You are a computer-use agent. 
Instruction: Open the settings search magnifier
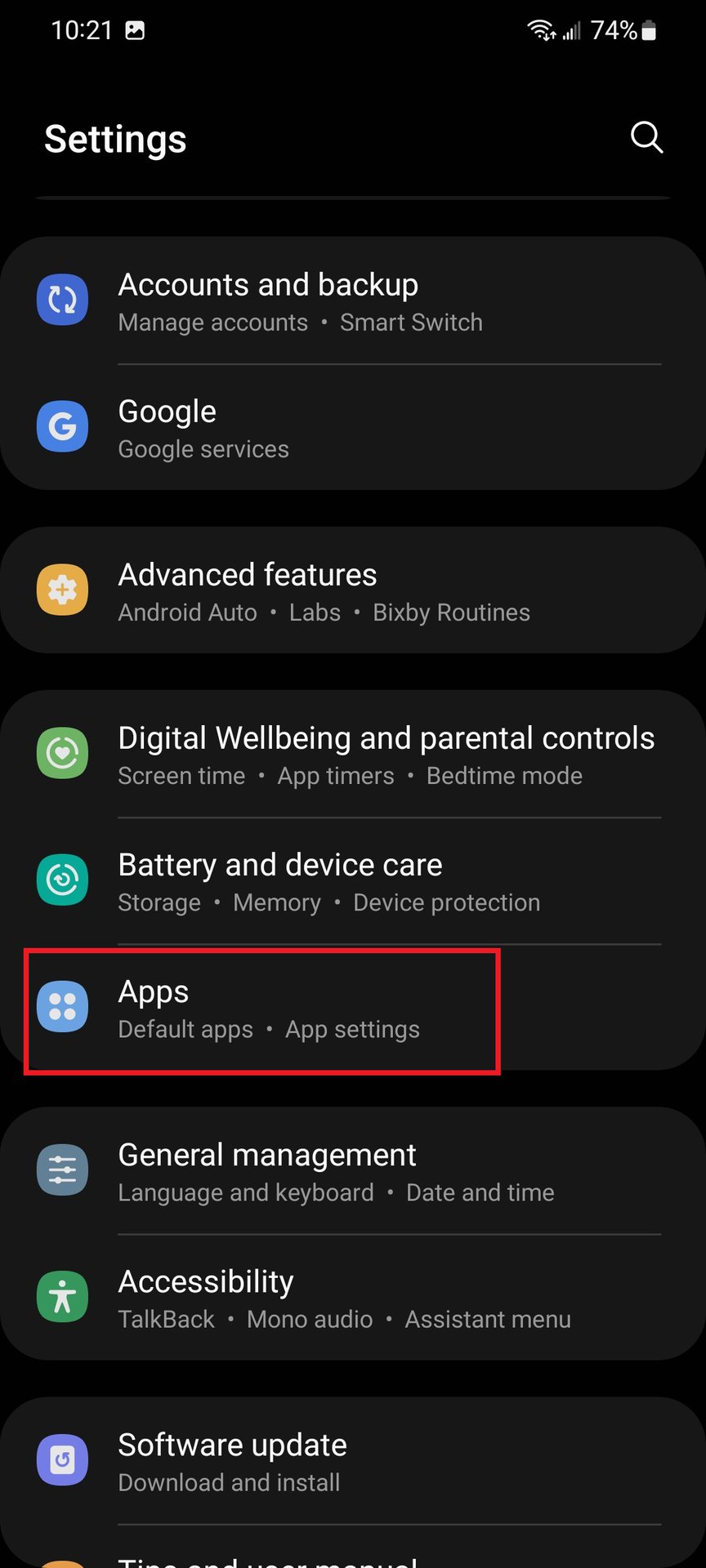646,137
